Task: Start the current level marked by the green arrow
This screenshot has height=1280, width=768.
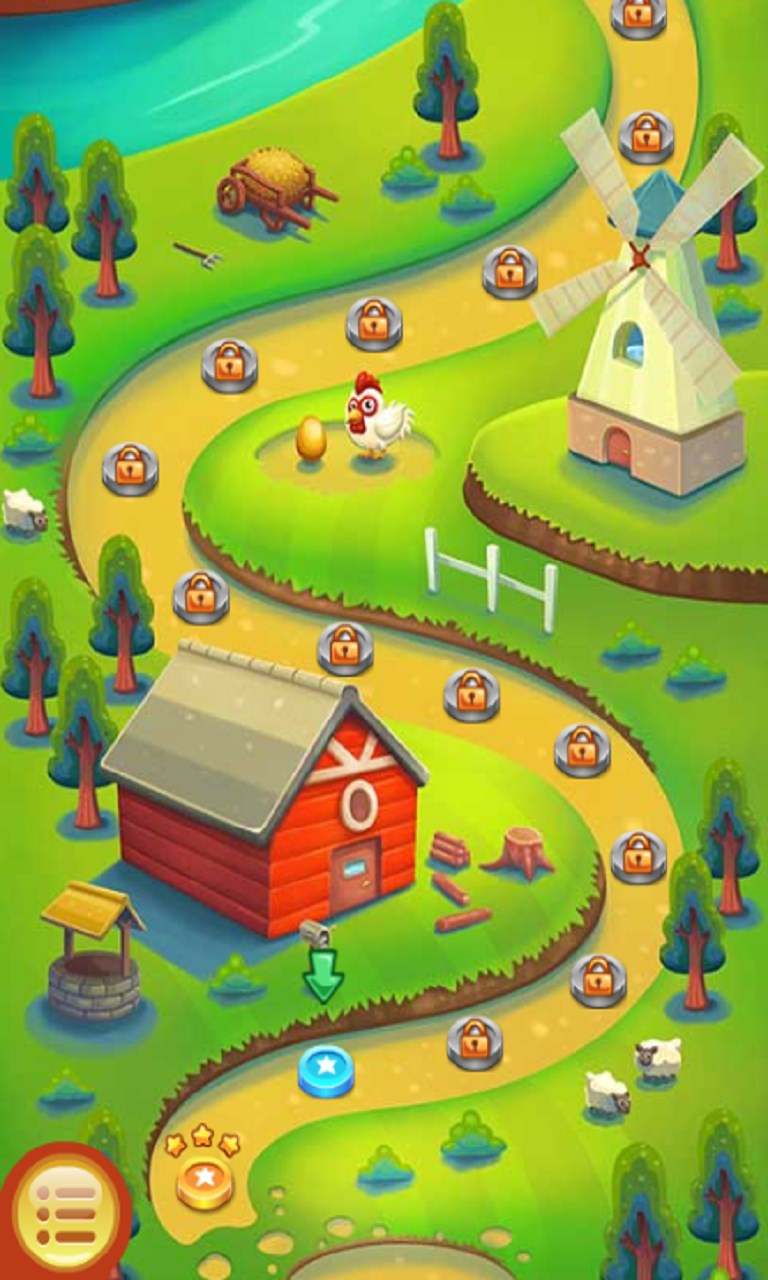Action: (x=326, y=1070)
